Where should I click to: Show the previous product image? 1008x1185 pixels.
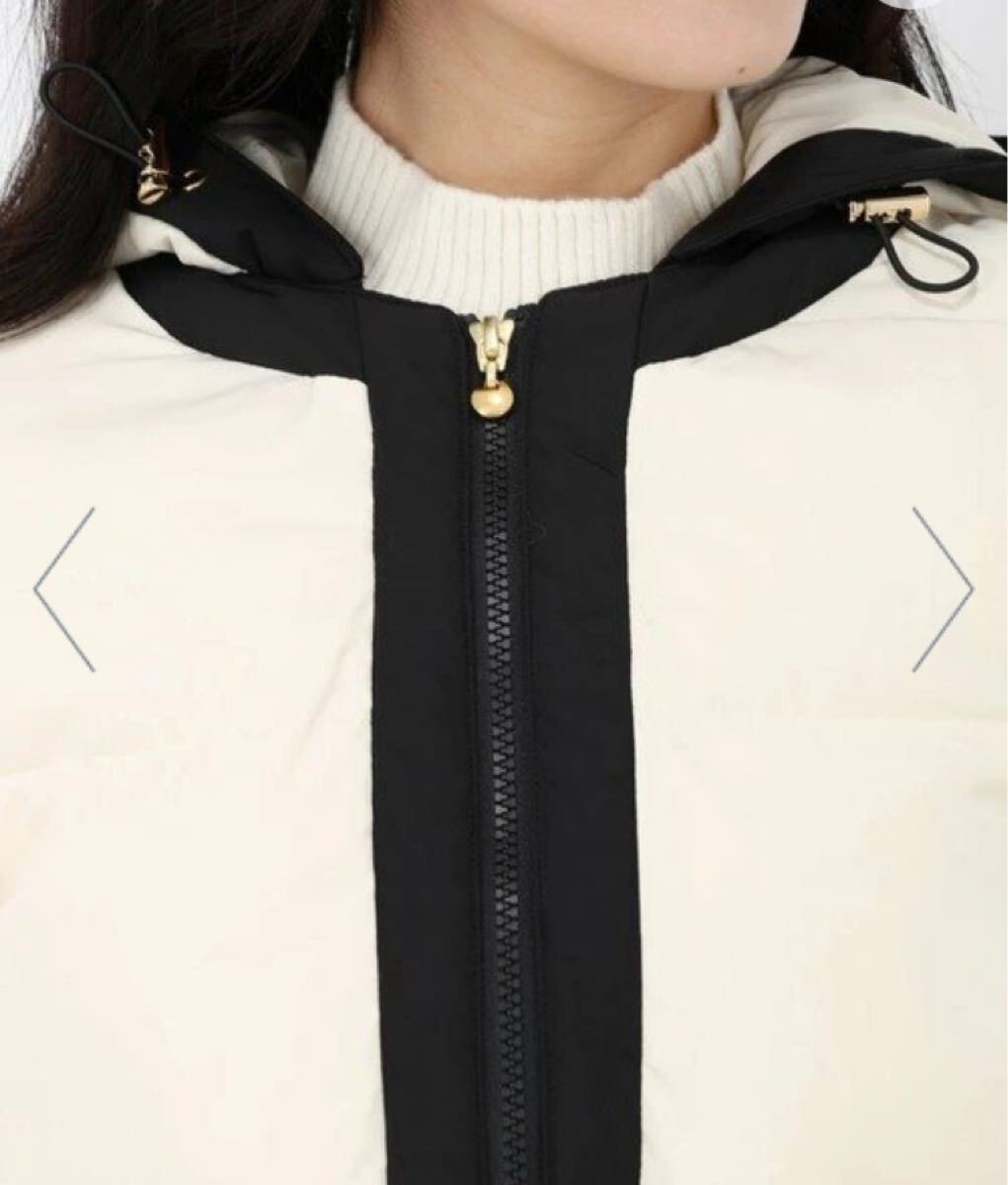(64, 590)
